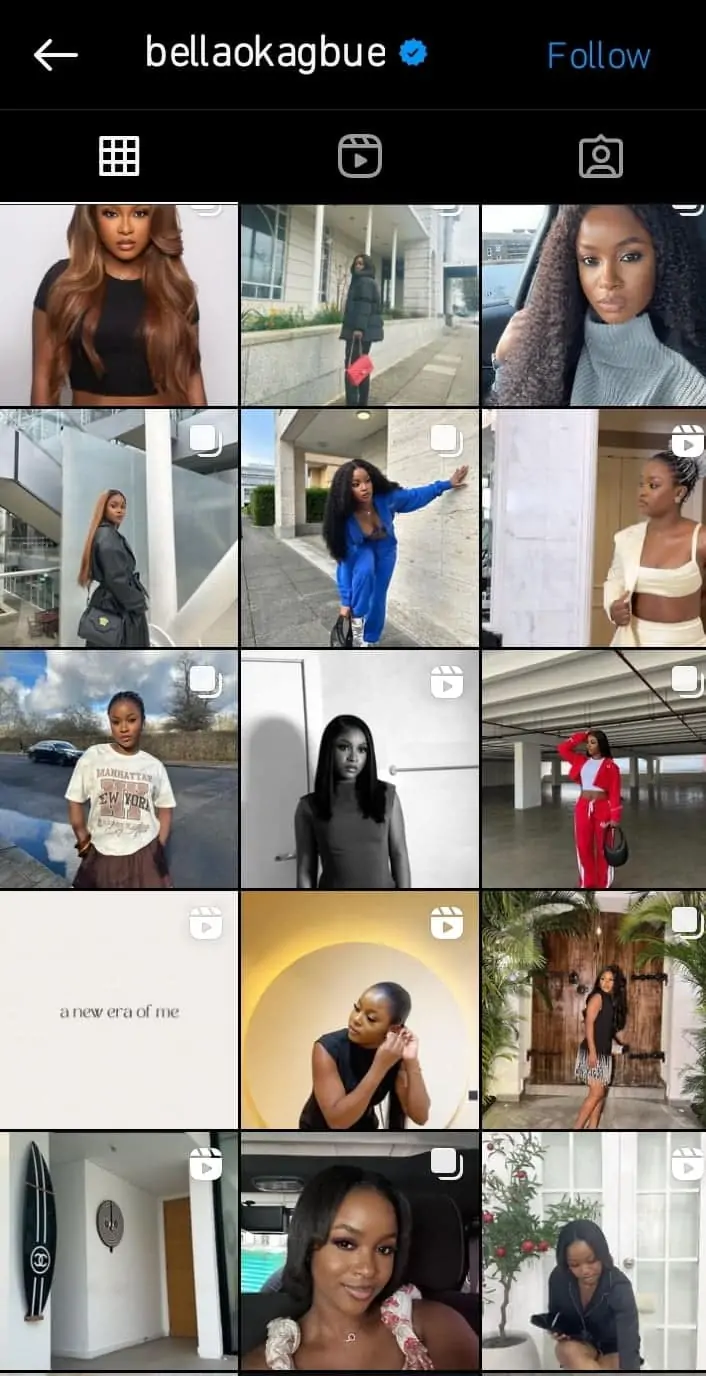Viewport: 706px width, 1376px height.
Task: Switch to the posts grid tab
Action: click(119, 157)
